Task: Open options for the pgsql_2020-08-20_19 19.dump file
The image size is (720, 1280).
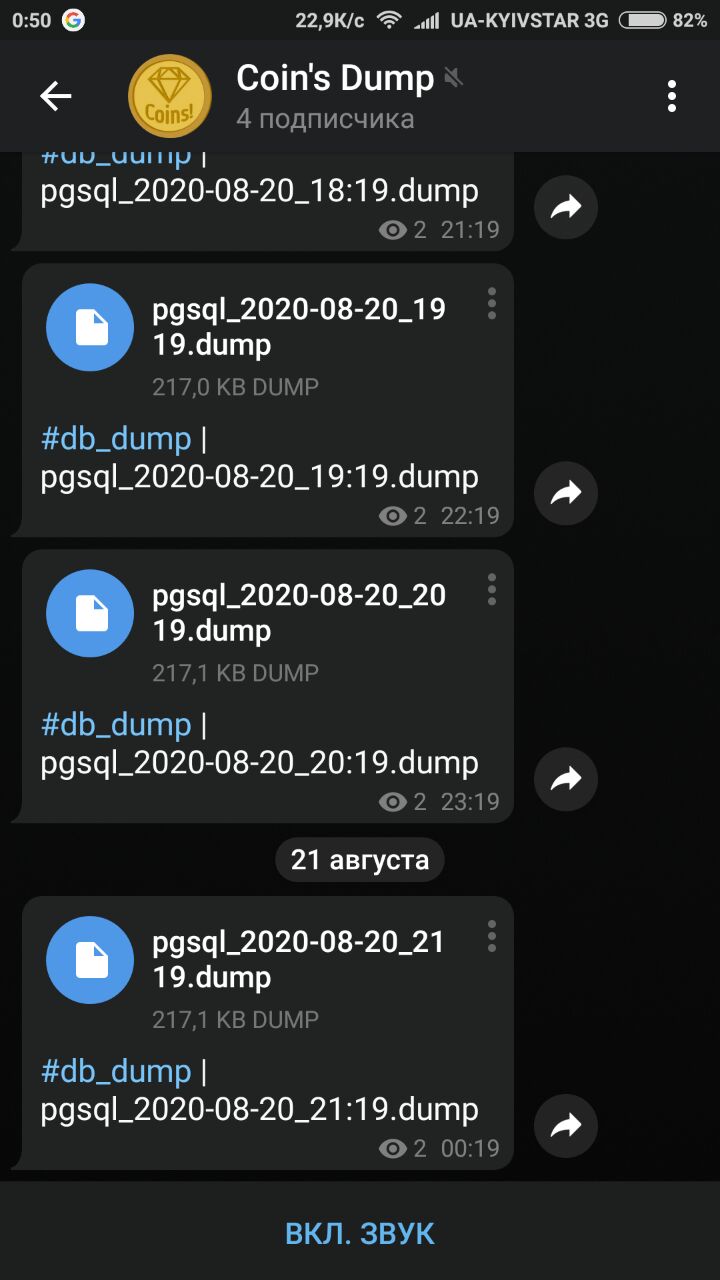Action: pos(491,303)
